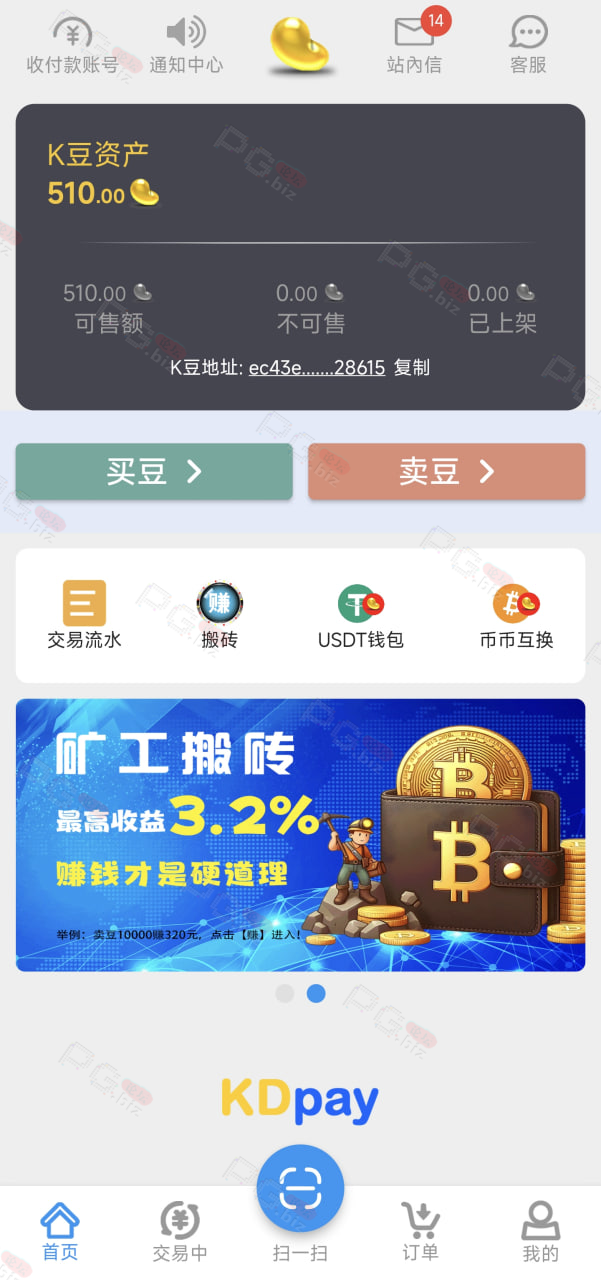Open the 矿工搬砖 banner
Viewport: 601px width, 1280px height.
tap(300, 835)
